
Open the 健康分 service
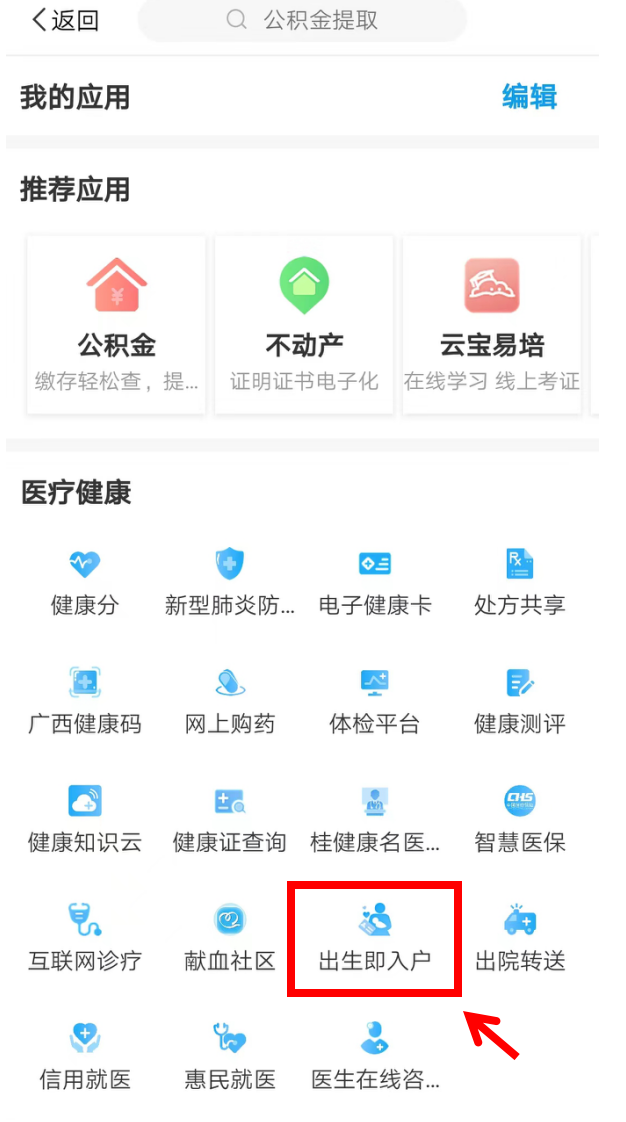(85, 581)
